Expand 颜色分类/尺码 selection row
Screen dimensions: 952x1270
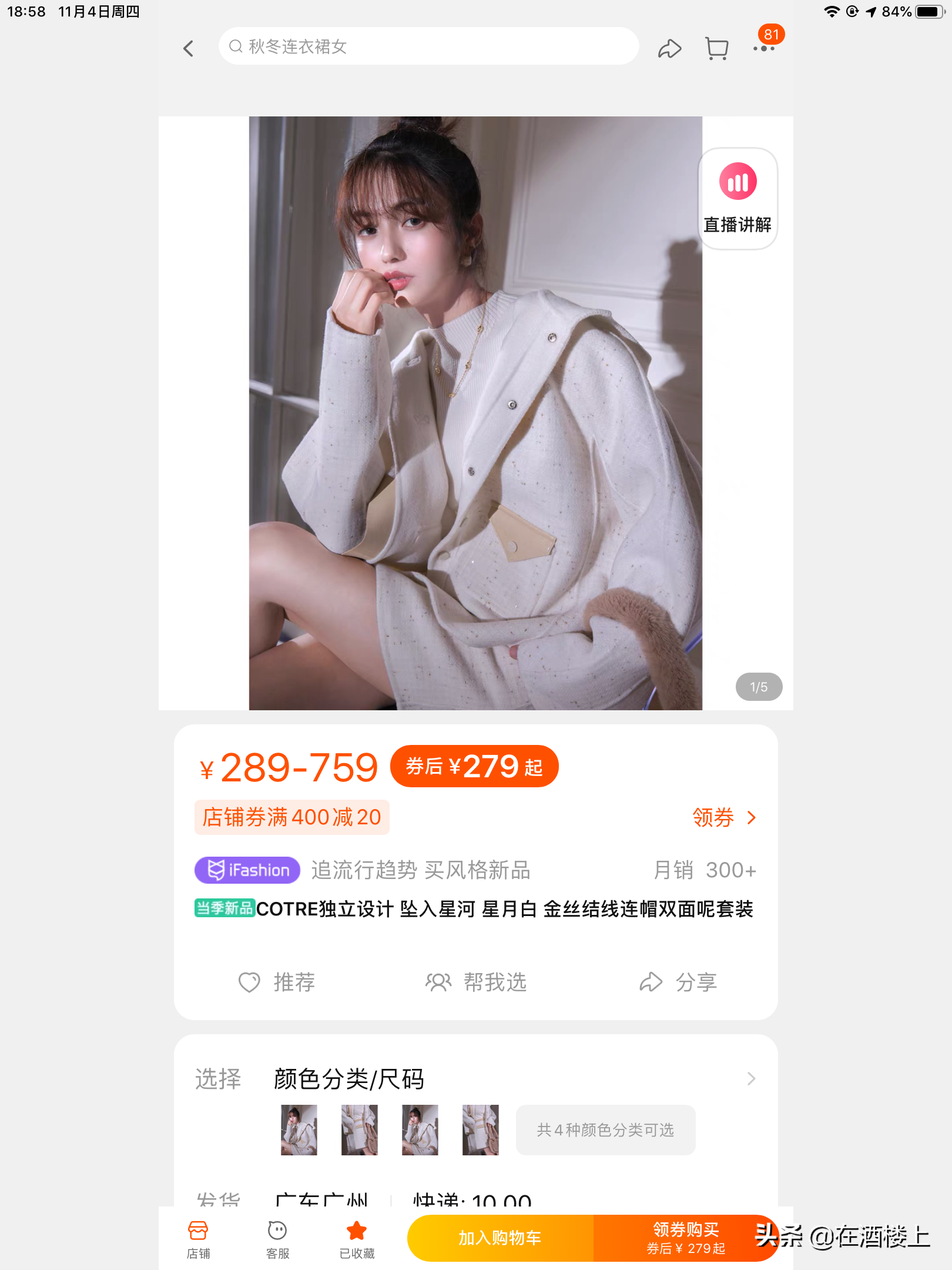750,1079
